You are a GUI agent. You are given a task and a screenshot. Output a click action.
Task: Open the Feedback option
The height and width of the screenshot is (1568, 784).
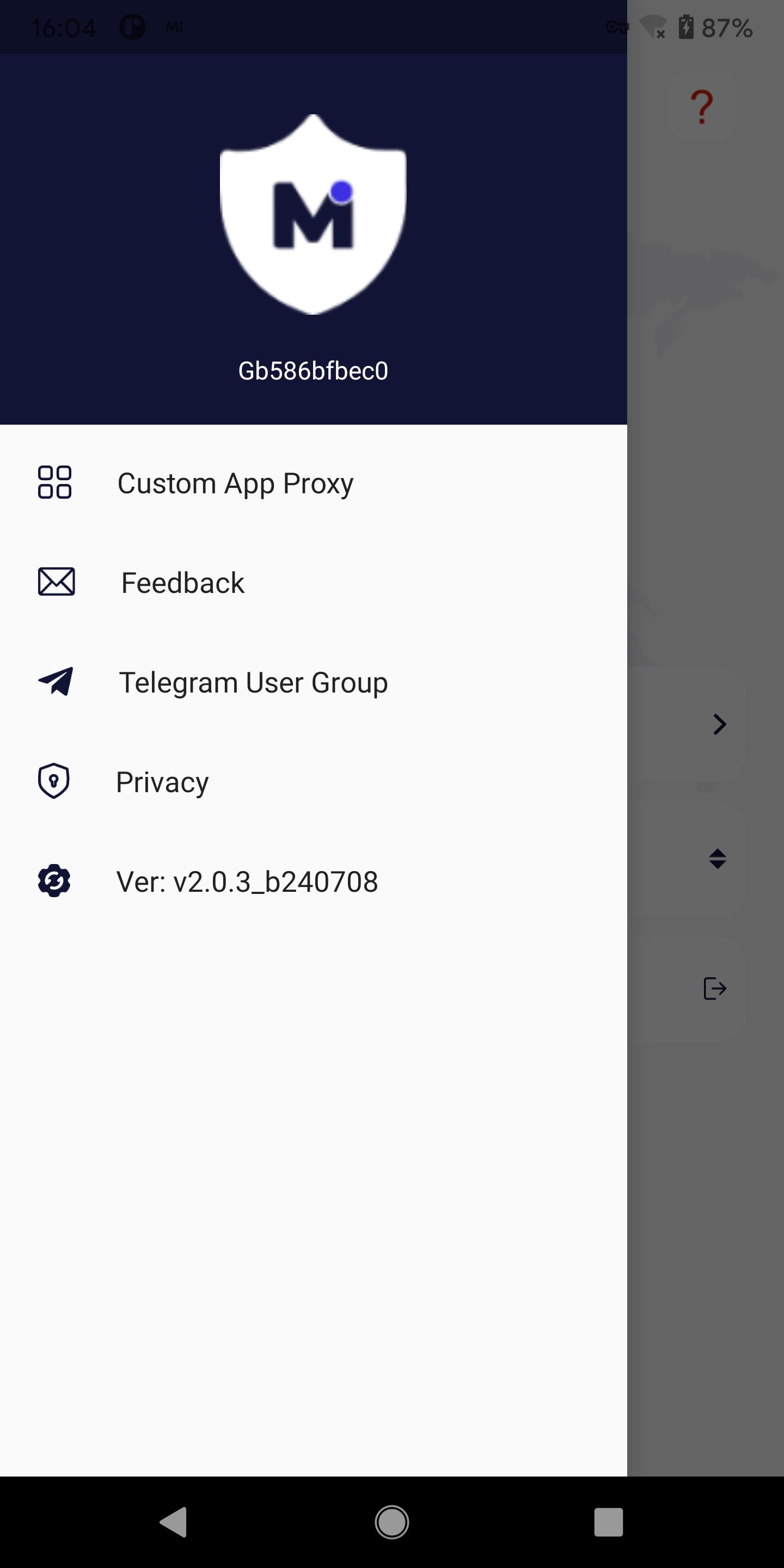314,583
